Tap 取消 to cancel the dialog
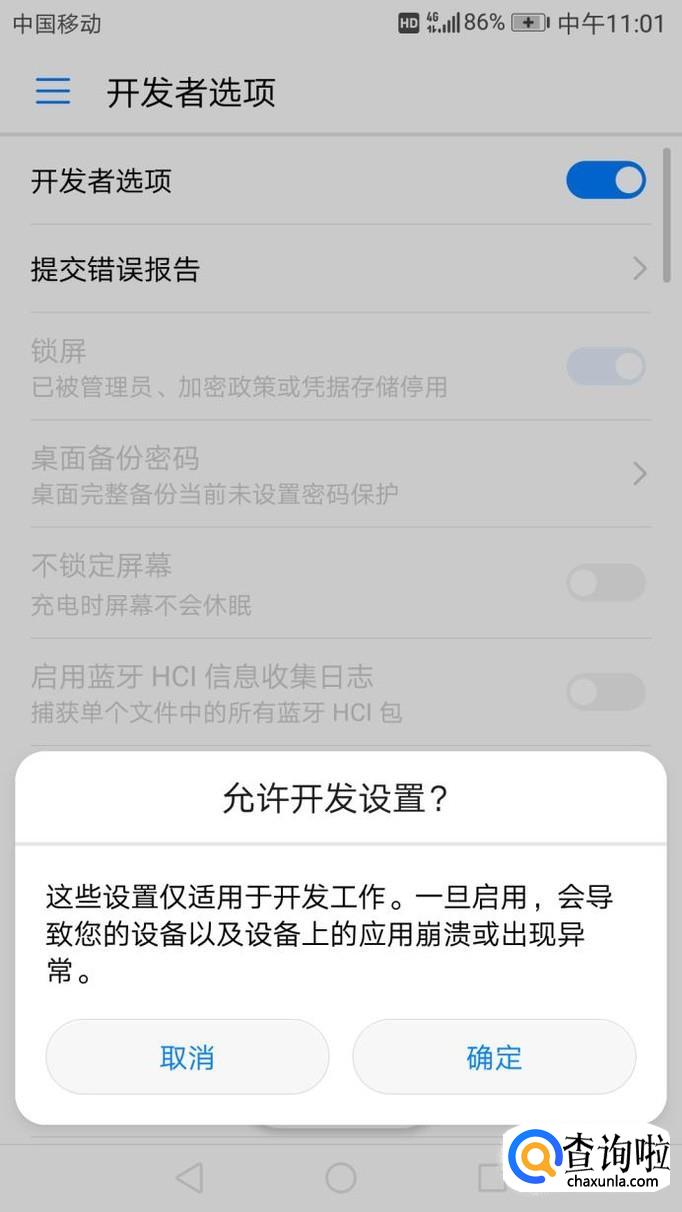This screenshot has width=682, height=1212. tap(187, 1057)
